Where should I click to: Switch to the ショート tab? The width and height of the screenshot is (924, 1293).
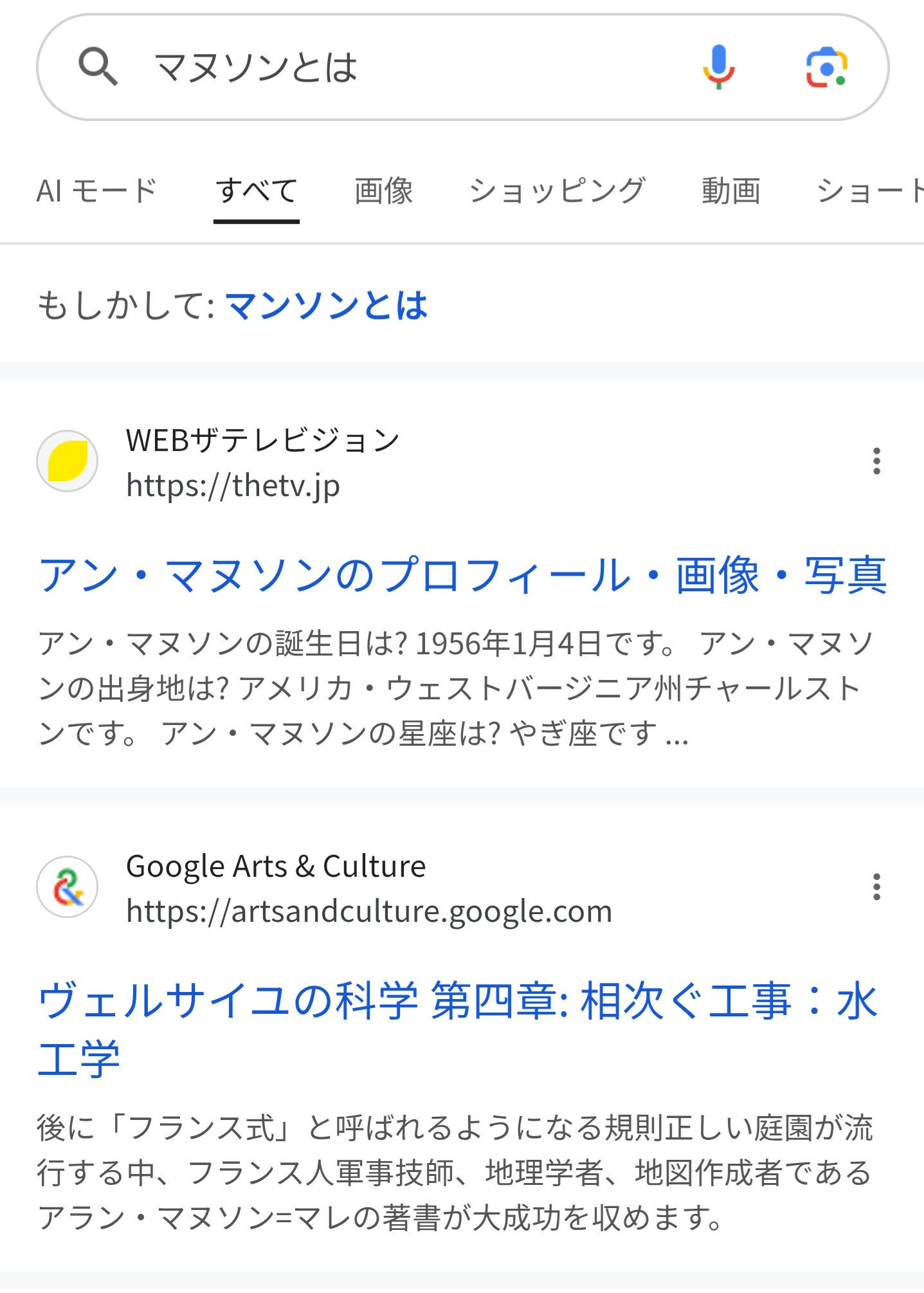coord(869,191)
